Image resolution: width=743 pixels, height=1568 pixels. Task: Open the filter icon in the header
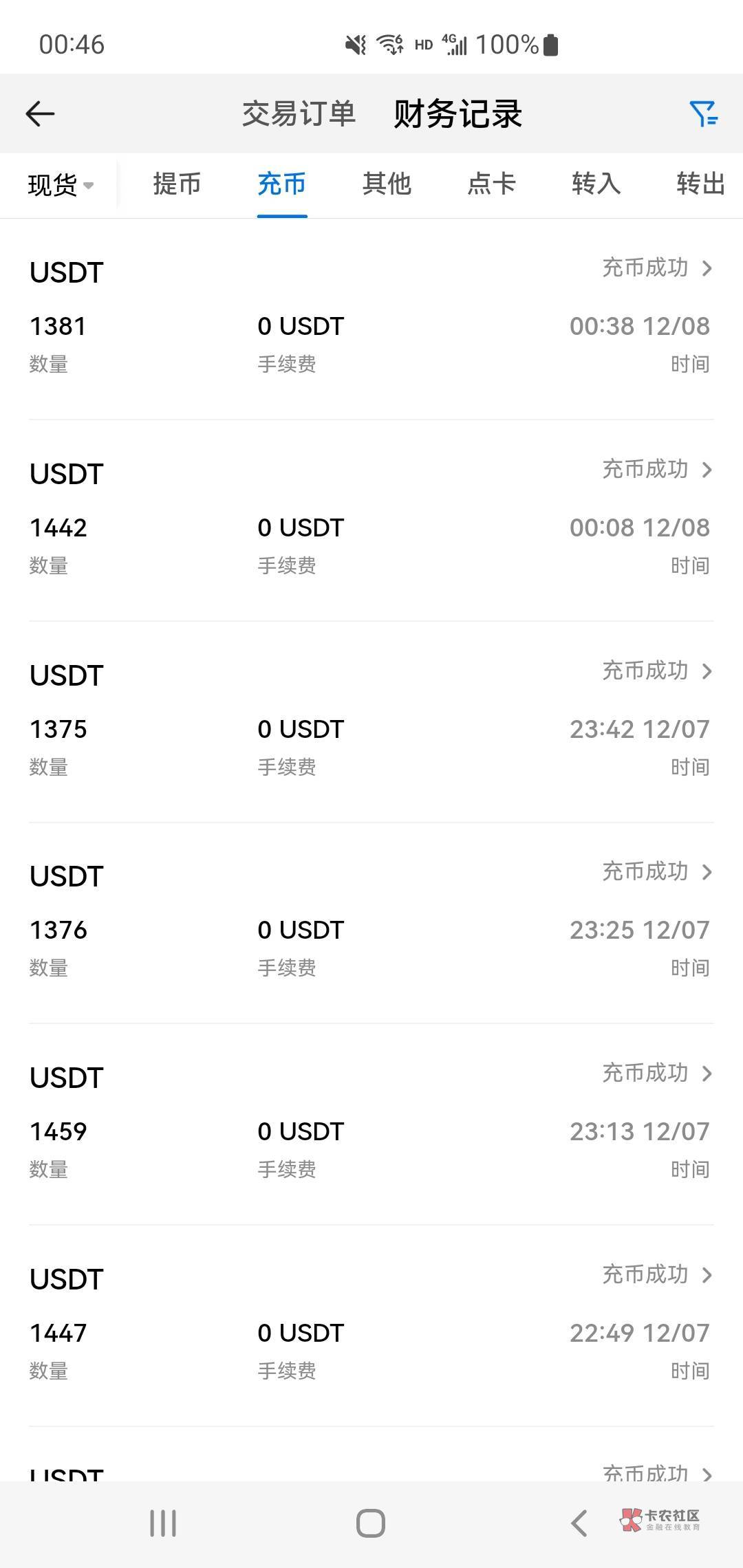coord(703,113)
